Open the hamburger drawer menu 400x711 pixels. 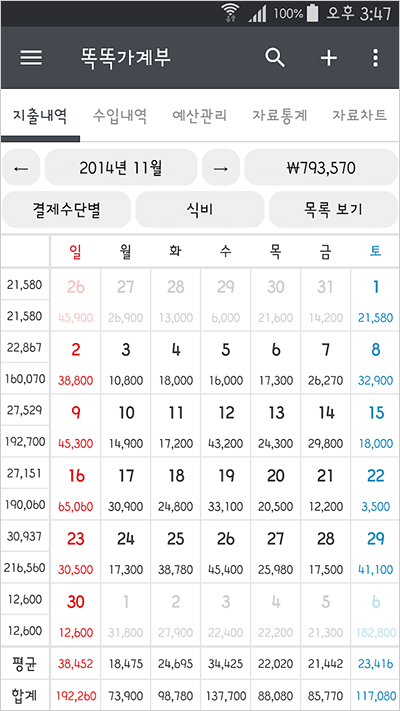point(31,58)
